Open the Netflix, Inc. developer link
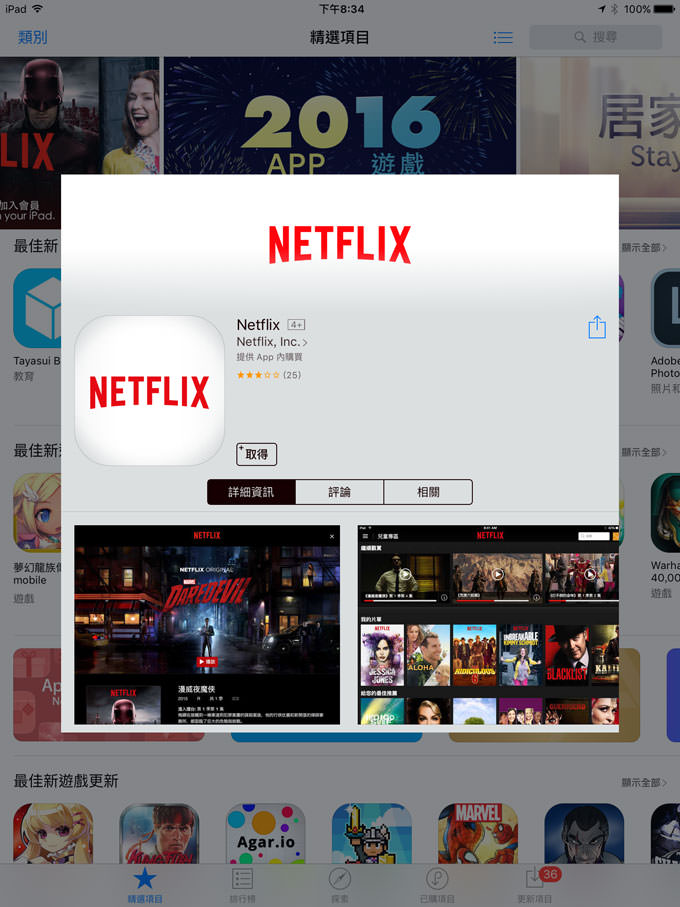Image resolution: width=680 pixels, height=907 pixels. click(x=271, y=342)
